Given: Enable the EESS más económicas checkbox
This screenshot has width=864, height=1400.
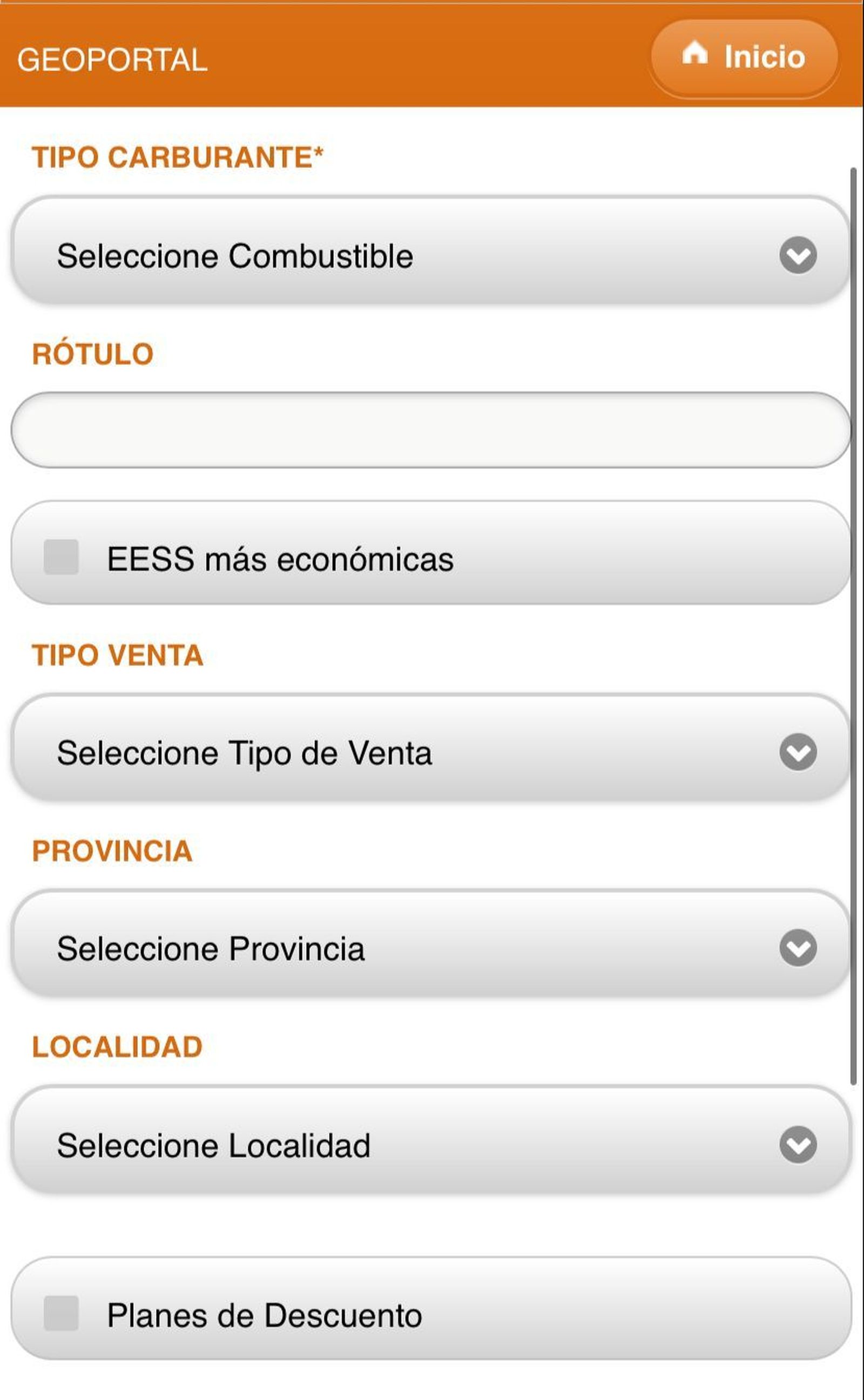Looking at the screenshot, I should tap(61, 558).
